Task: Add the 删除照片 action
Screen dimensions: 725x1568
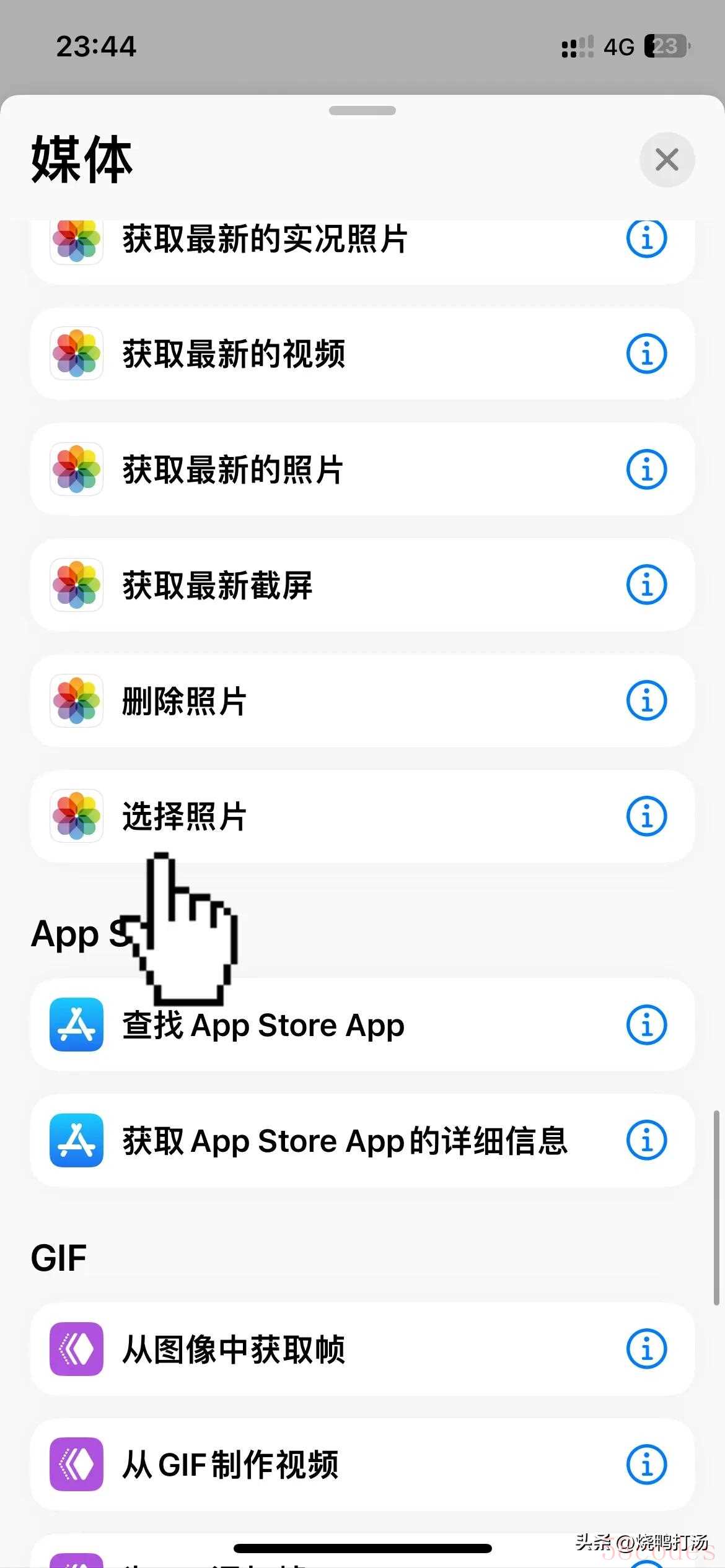Action: click(362, 701)
